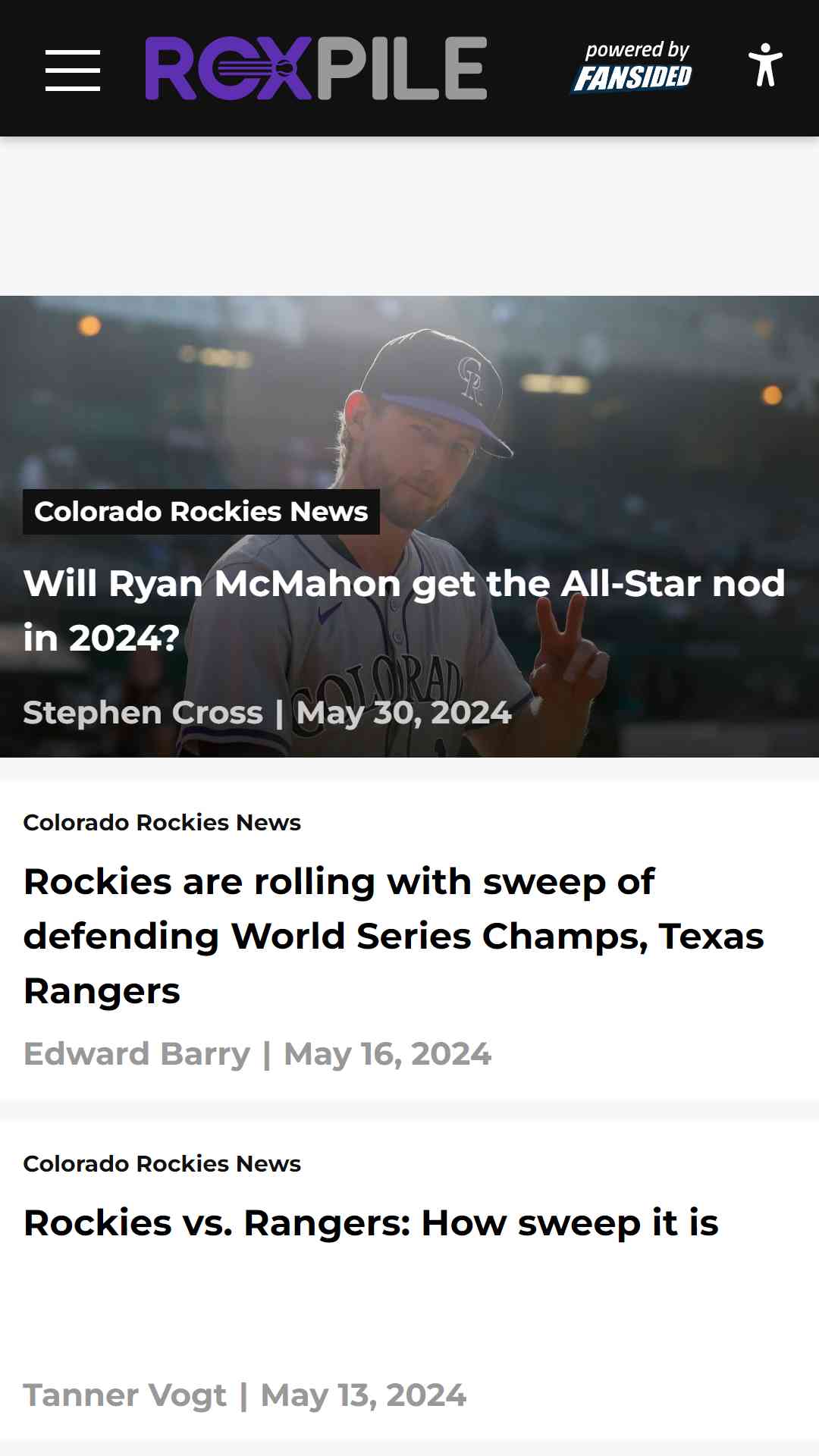
Task: Open the hamburger navigation menu
Action: [73, 71]
